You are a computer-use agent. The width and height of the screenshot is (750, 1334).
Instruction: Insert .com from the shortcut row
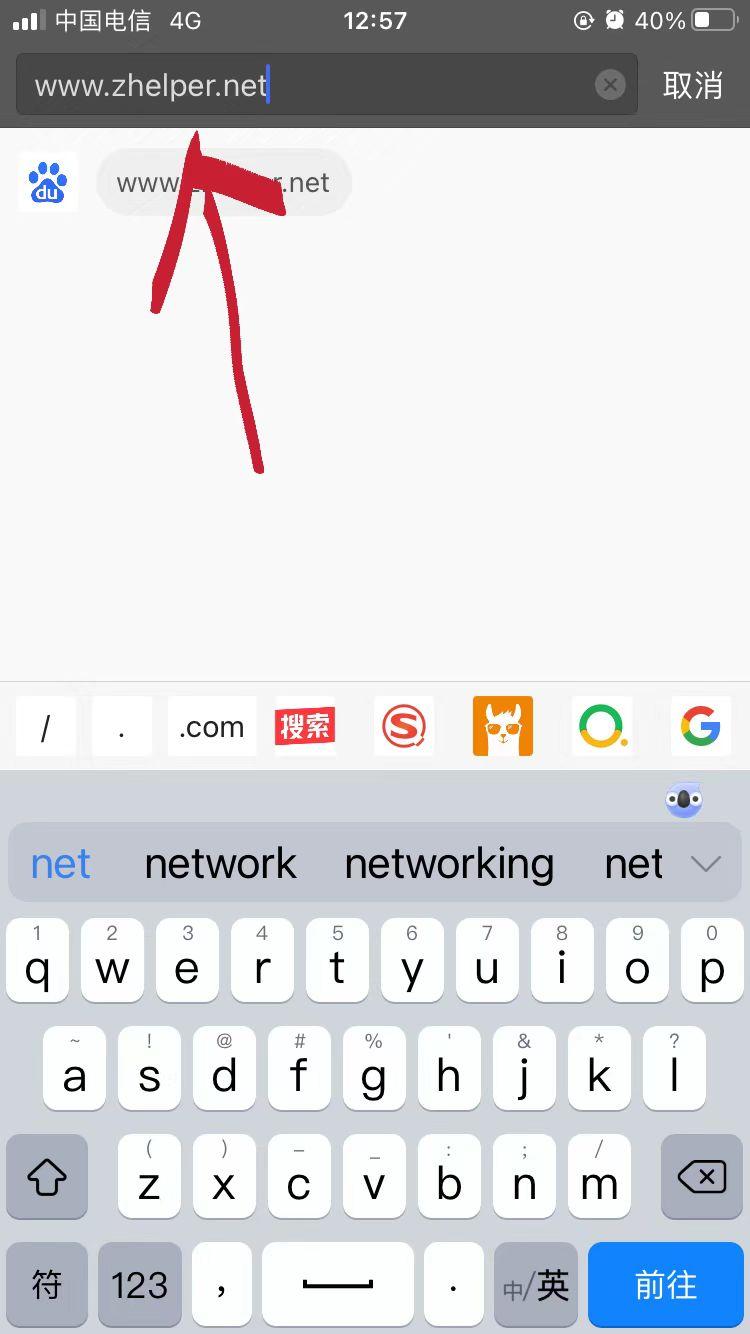[x=211, y=727]
